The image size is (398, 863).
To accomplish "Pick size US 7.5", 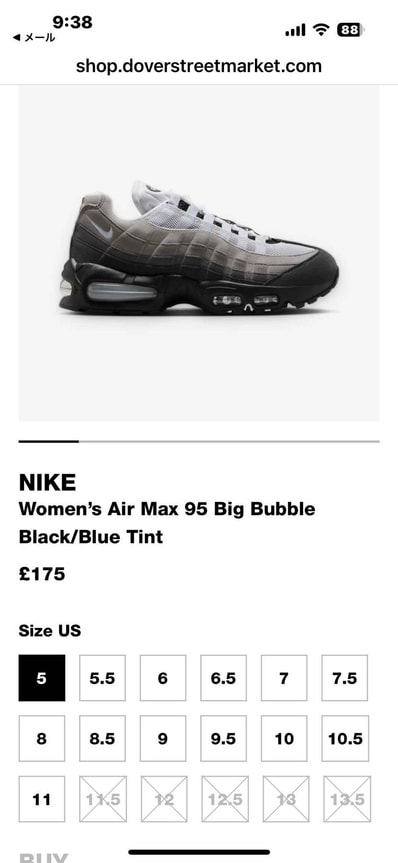I will tap(345, 678).
